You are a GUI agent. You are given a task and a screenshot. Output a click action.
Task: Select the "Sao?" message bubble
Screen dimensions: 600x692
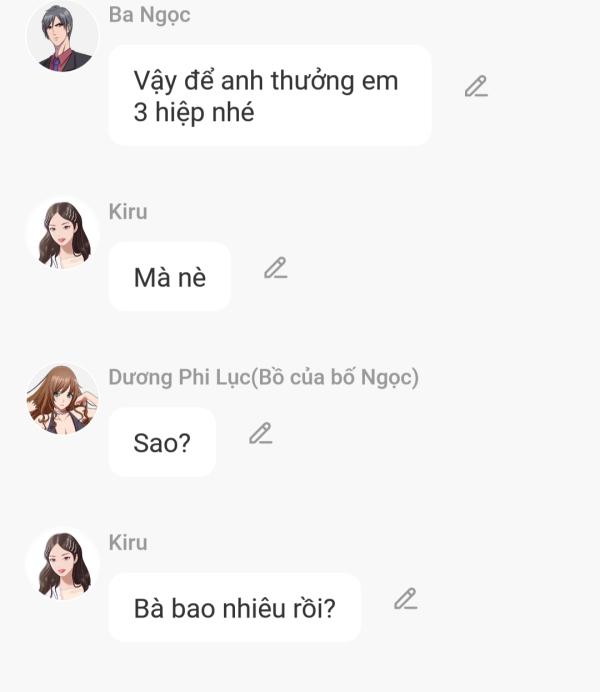pos(162,442)
